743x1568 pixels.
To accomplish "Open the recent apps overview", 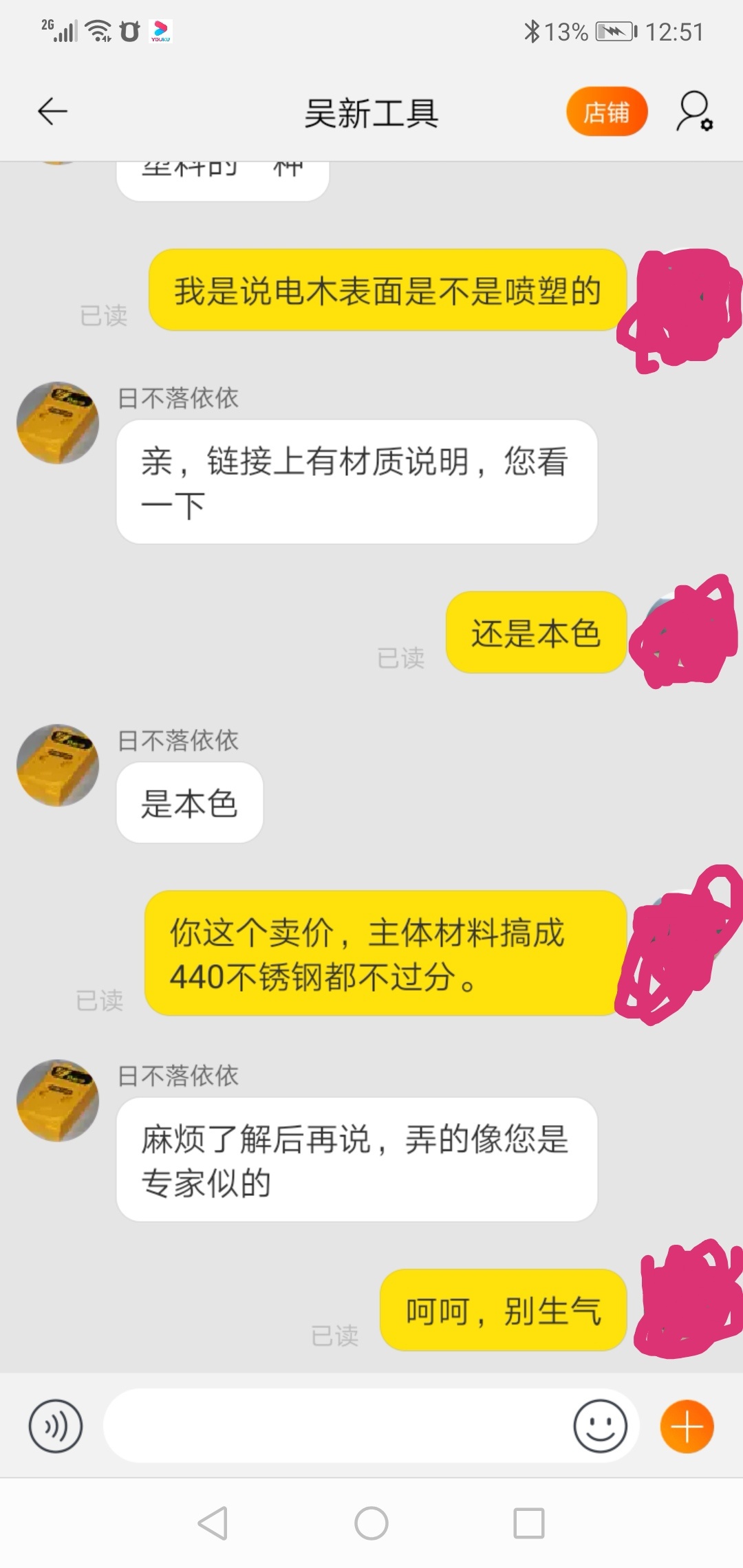I will (529, 1523).
